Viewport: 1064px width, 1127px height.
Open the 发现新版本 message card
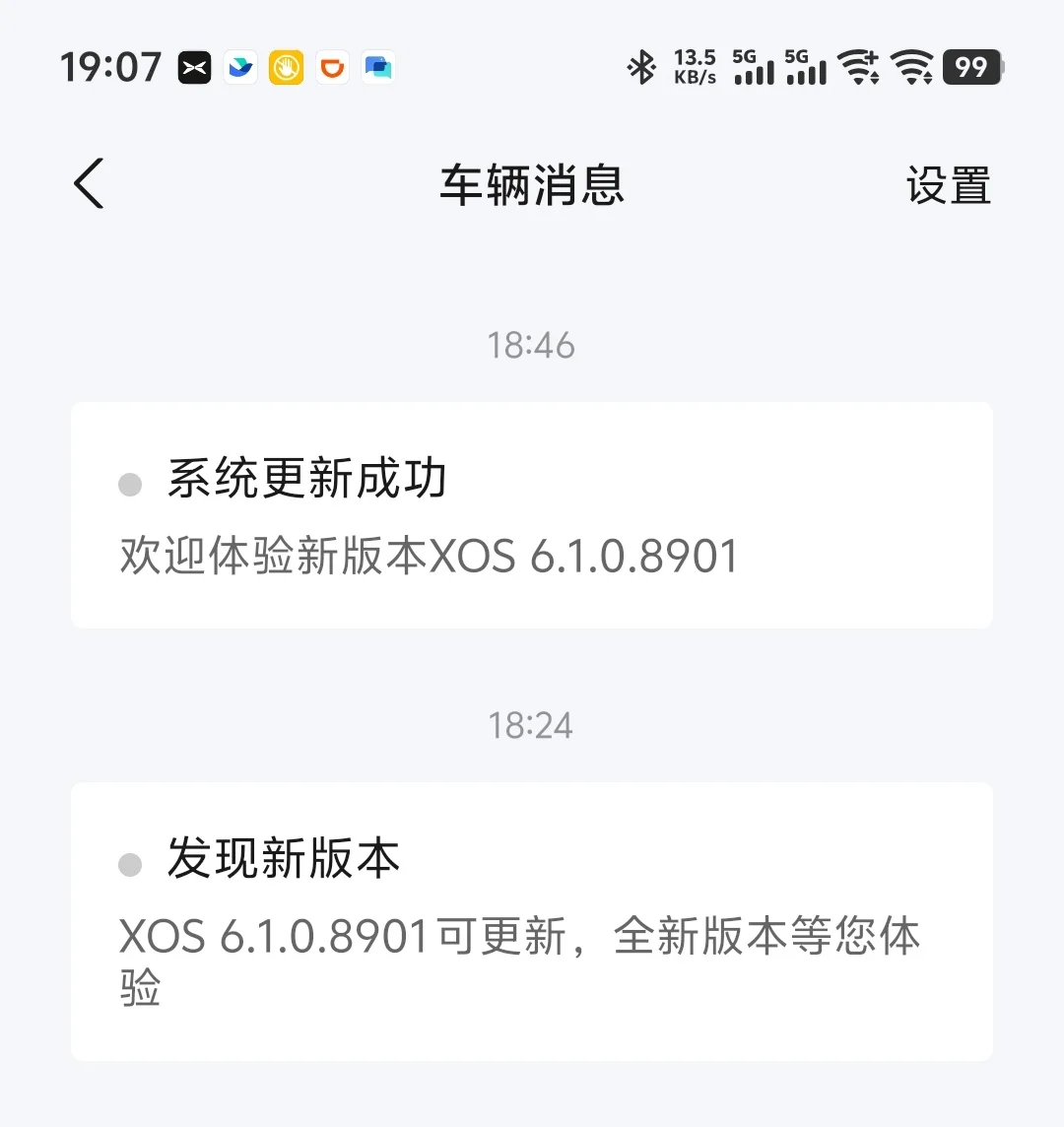[531, 920]
